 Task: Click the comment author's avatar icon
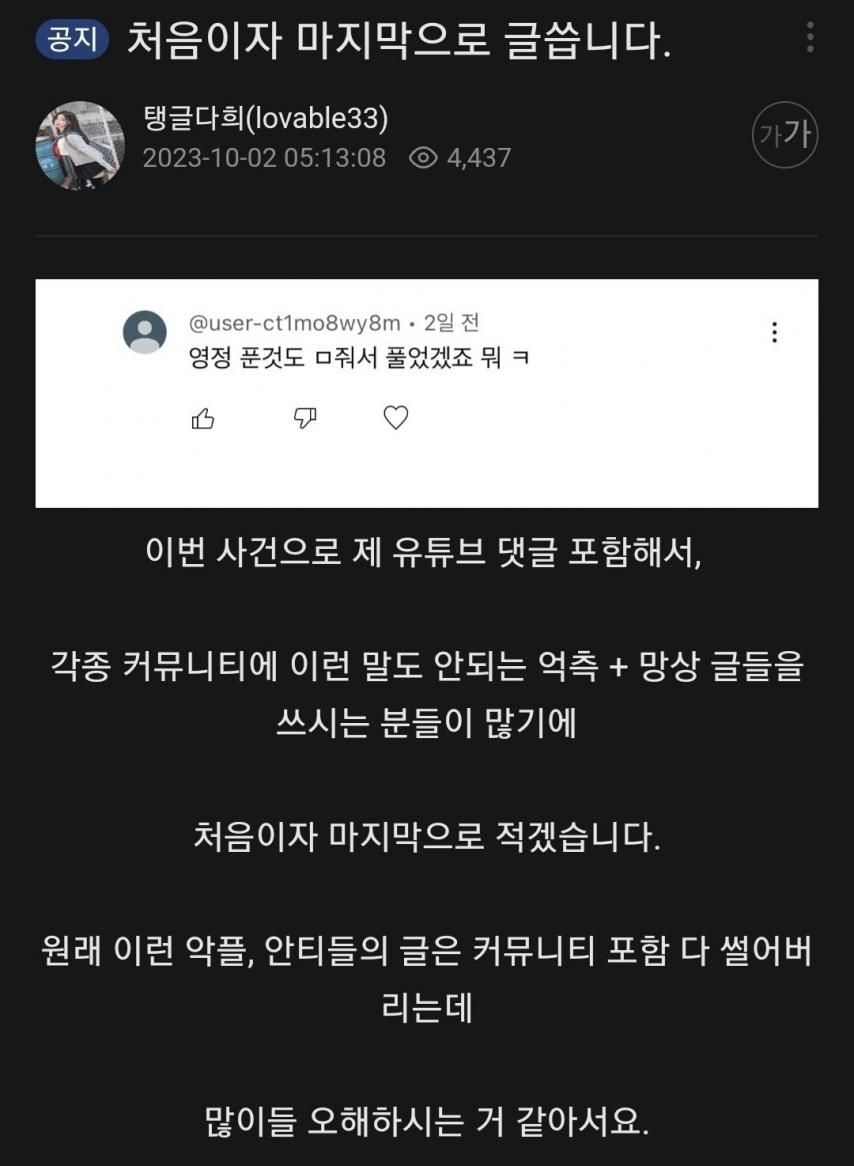144,330
